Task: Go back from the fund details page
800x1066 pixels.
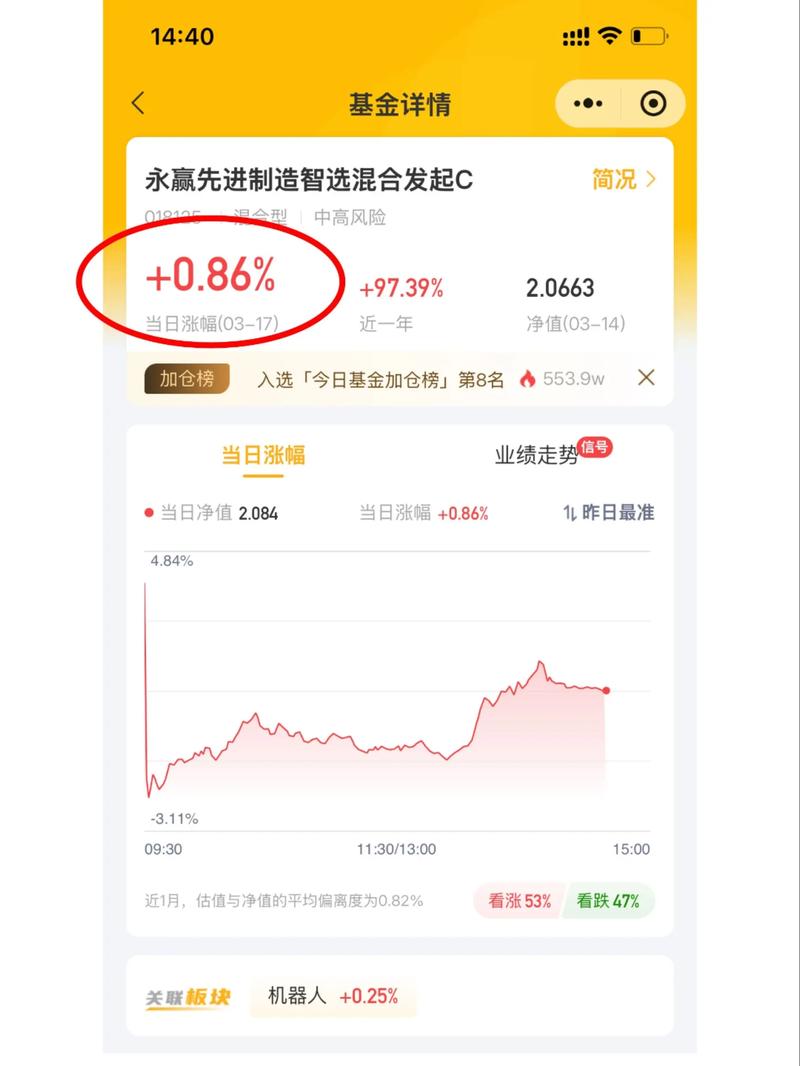Action: coord(139,103)
